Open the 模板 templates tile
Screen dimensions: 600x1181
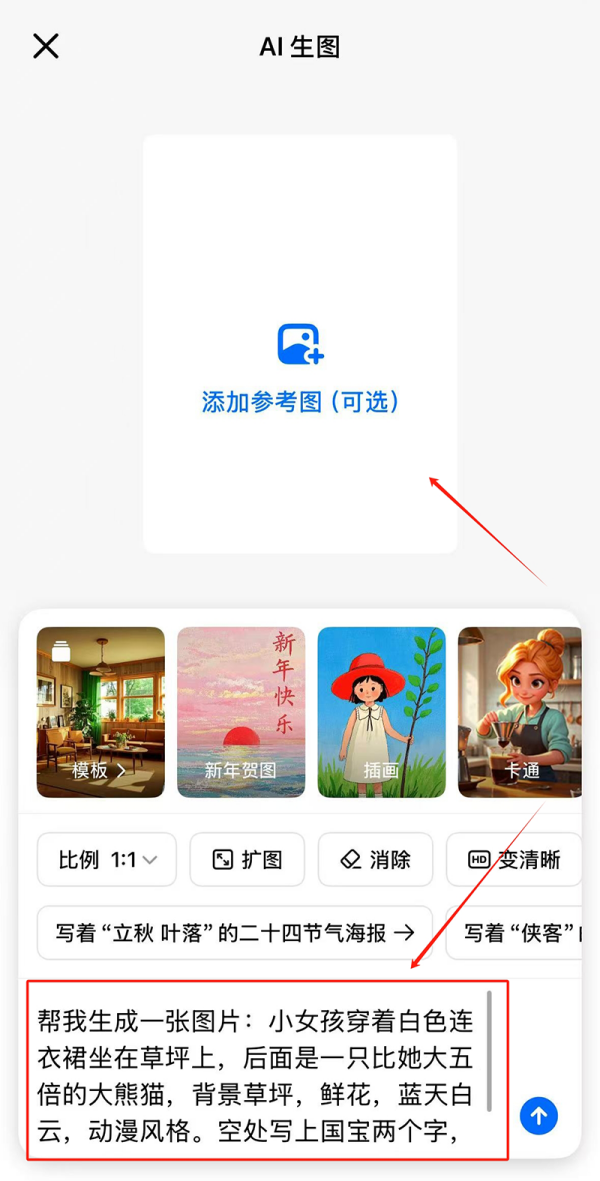100,712
